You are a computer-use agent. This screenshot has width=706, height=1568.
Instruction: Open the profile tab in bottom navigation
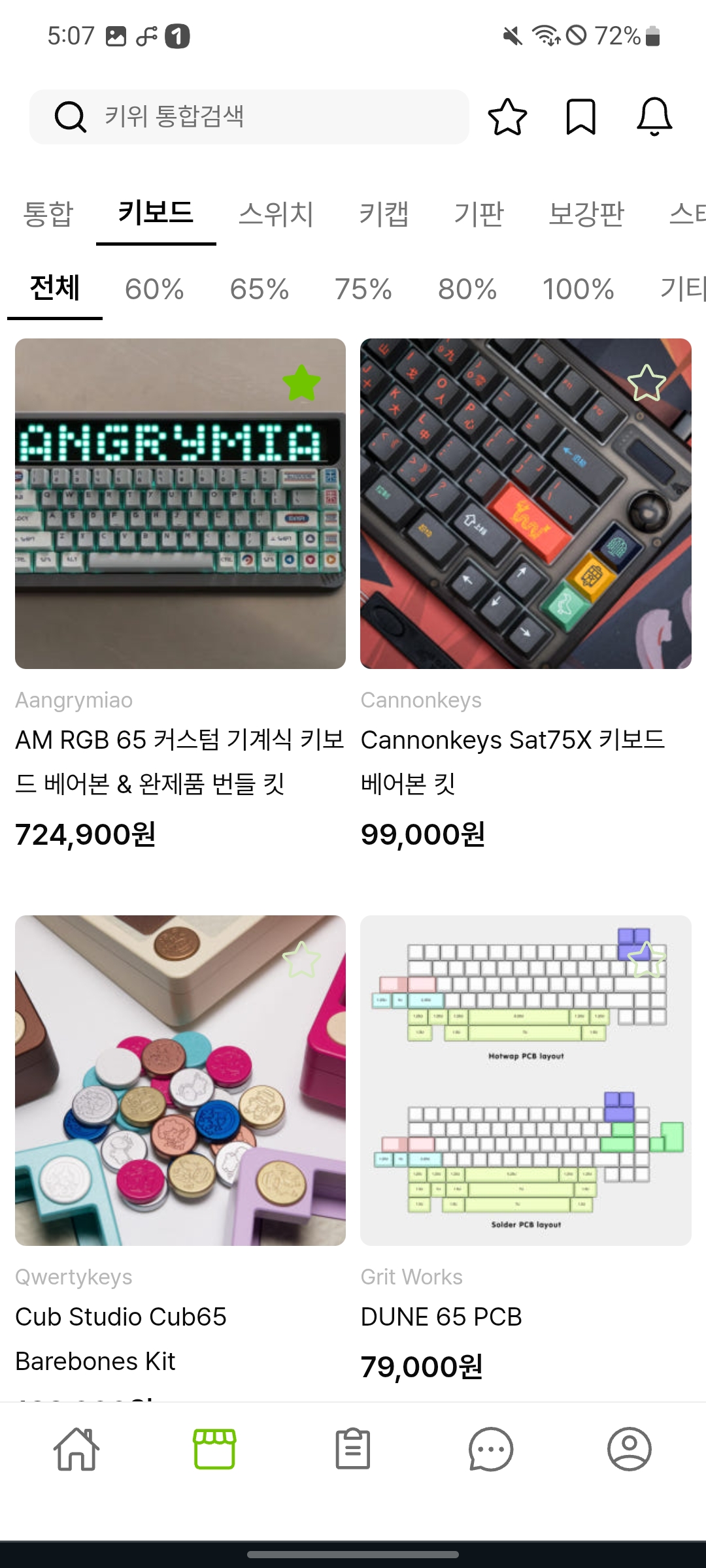(x=629, y=1449)
